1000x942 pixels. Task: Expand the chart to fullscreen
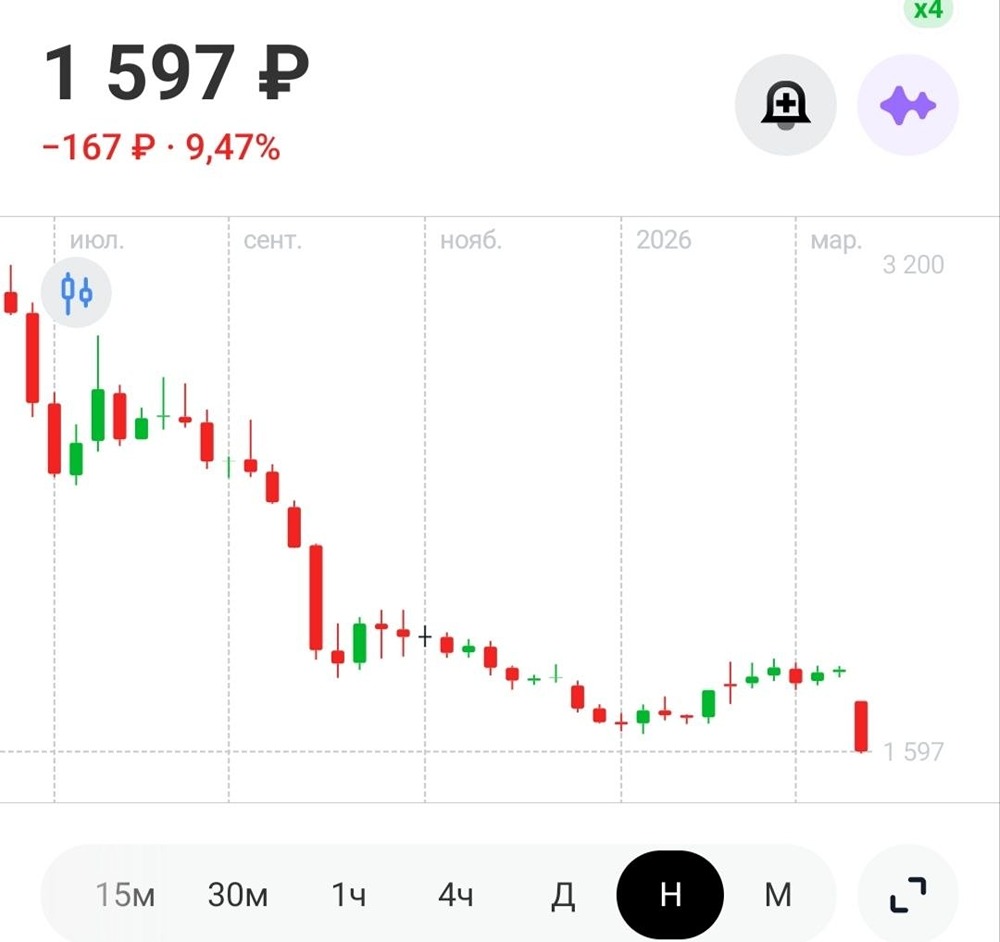click(908, 894)
